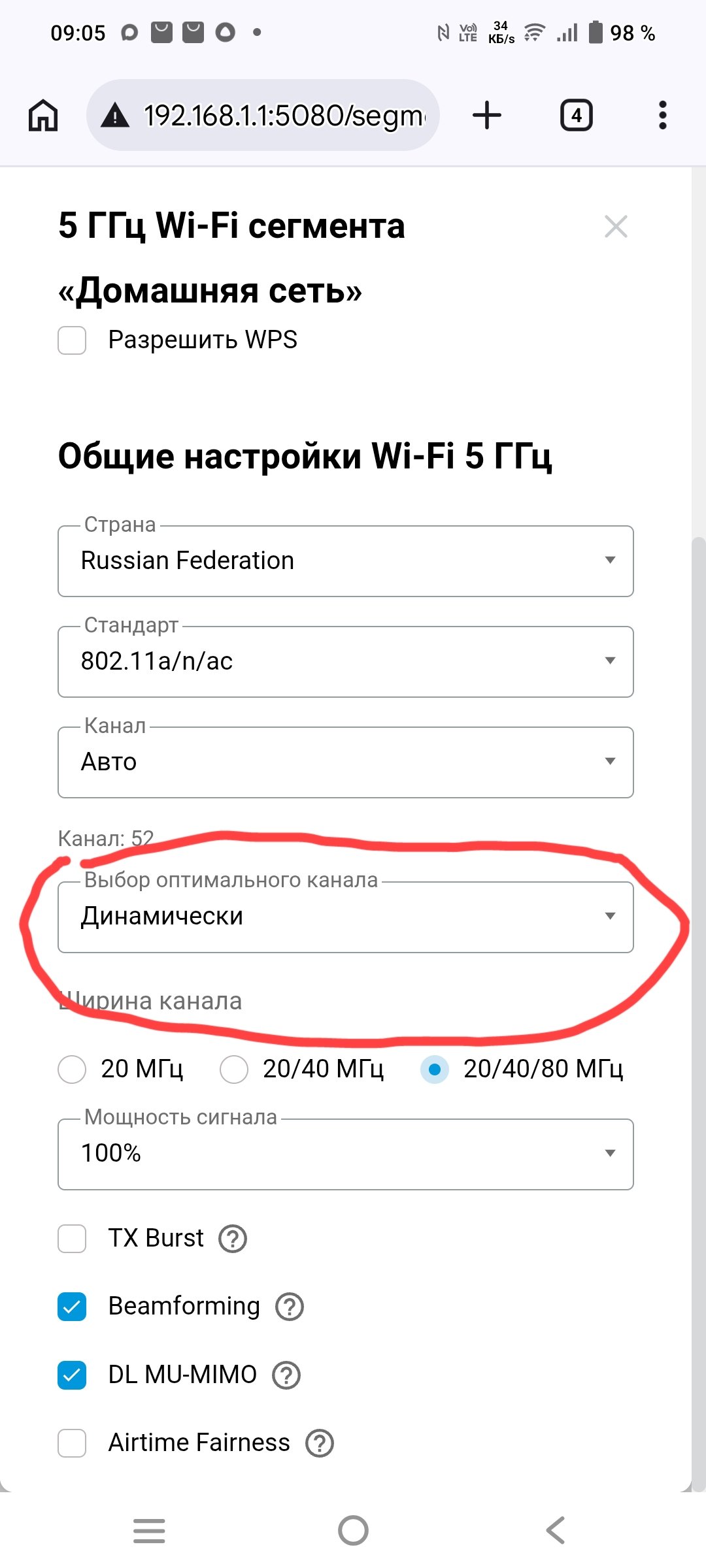The width and height of the screenshot is (706, 1568).
Task: Expand the Стандарт dropdown
Action: 345,662
